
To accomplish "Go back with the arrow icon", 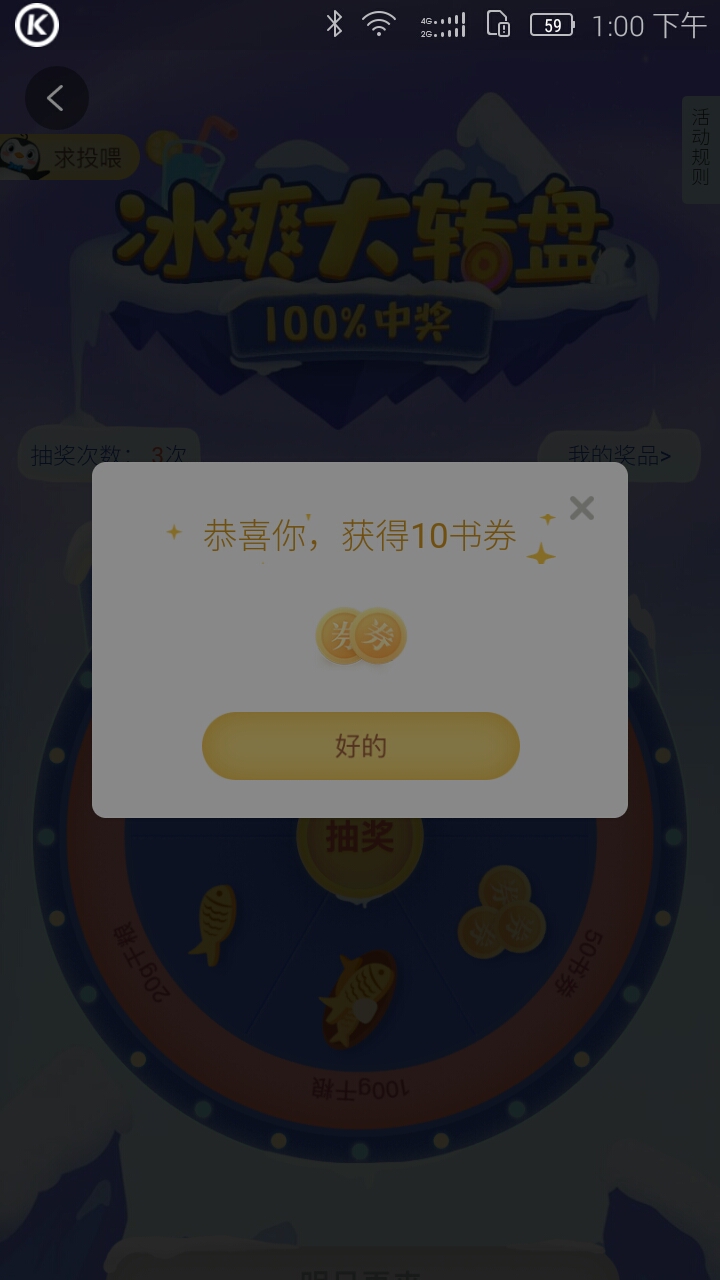I will tap(56, 98).
